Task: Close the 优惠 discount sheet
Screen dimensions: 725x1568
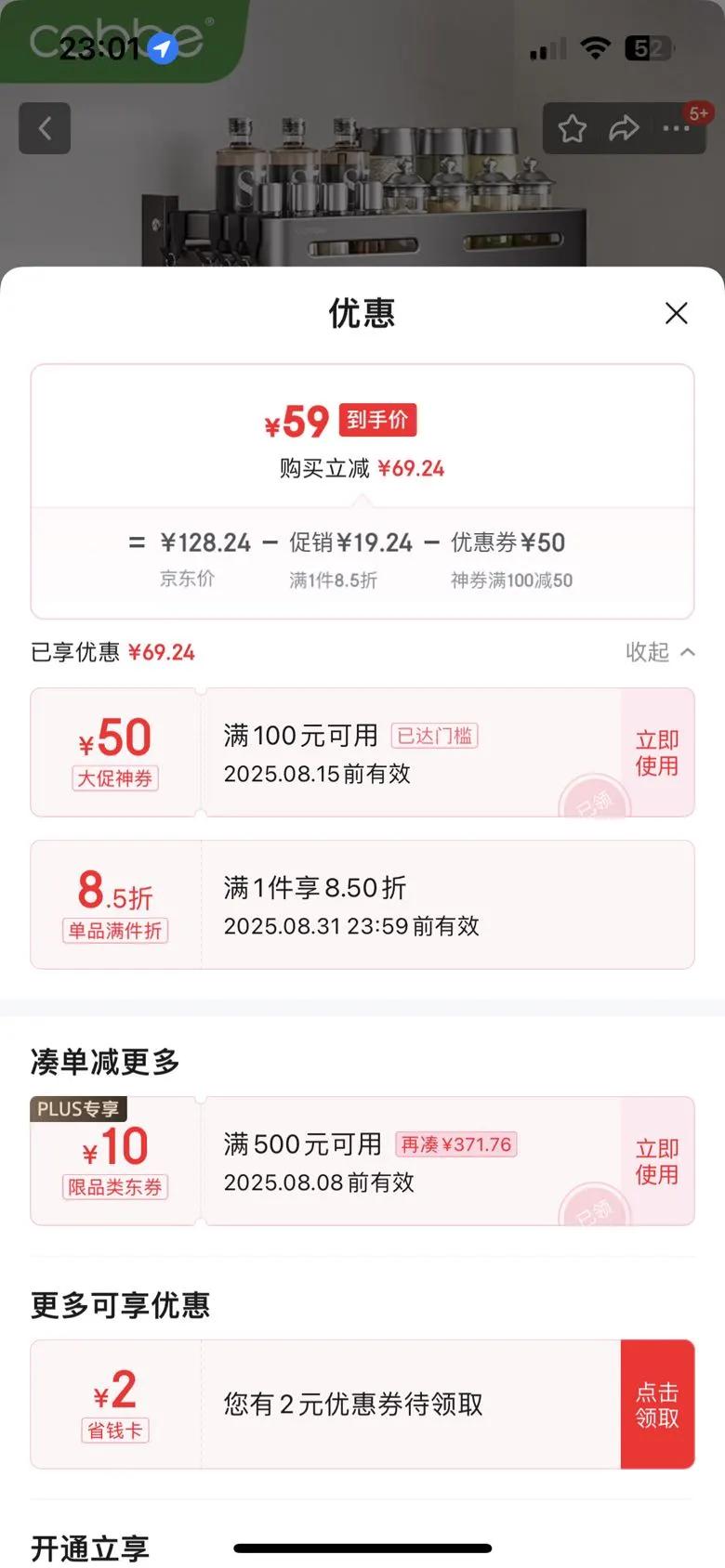Action: click(676, 314)
